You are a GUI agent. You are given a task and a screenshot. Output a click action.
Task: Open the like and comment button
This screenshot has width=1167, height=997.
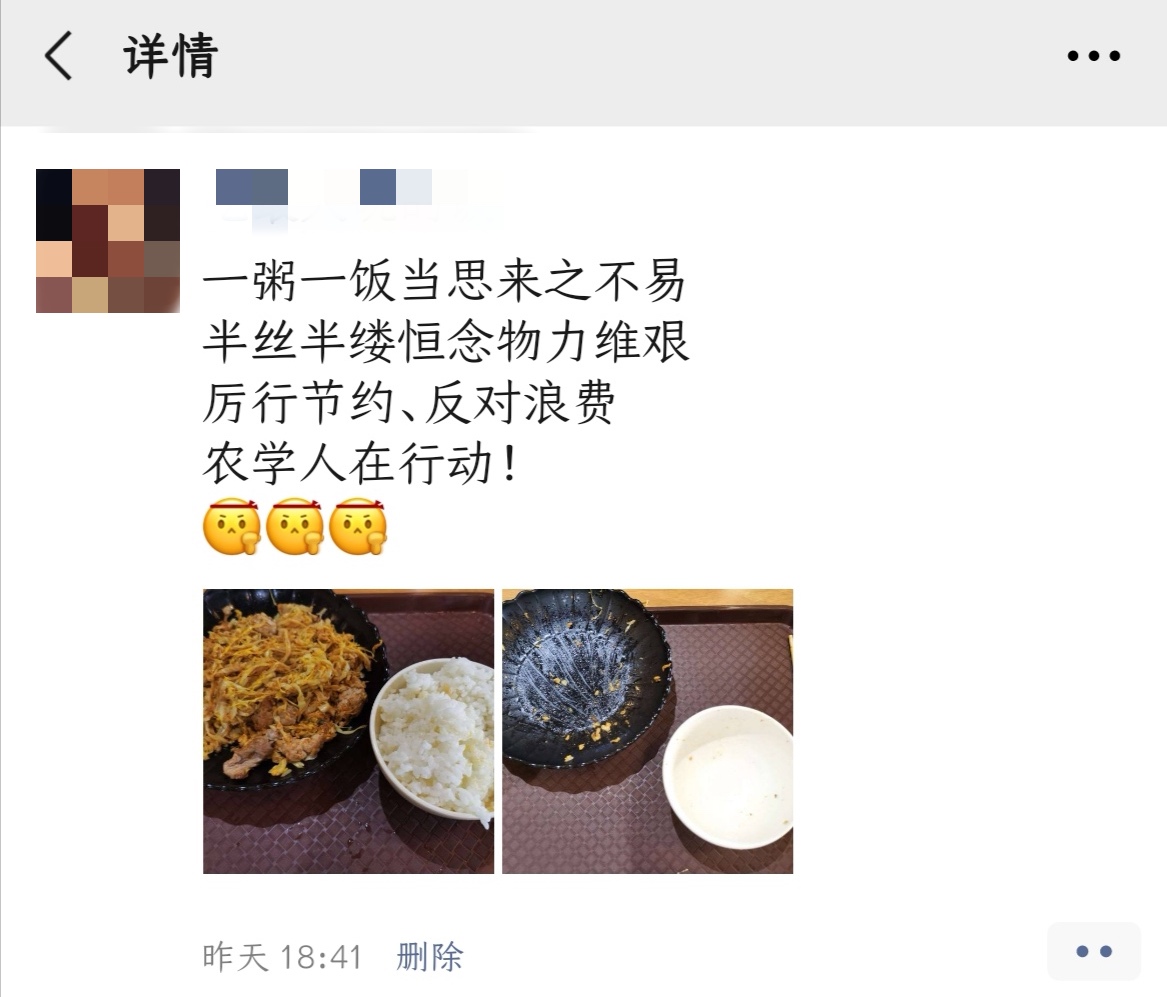click(x=1093, y=951)
